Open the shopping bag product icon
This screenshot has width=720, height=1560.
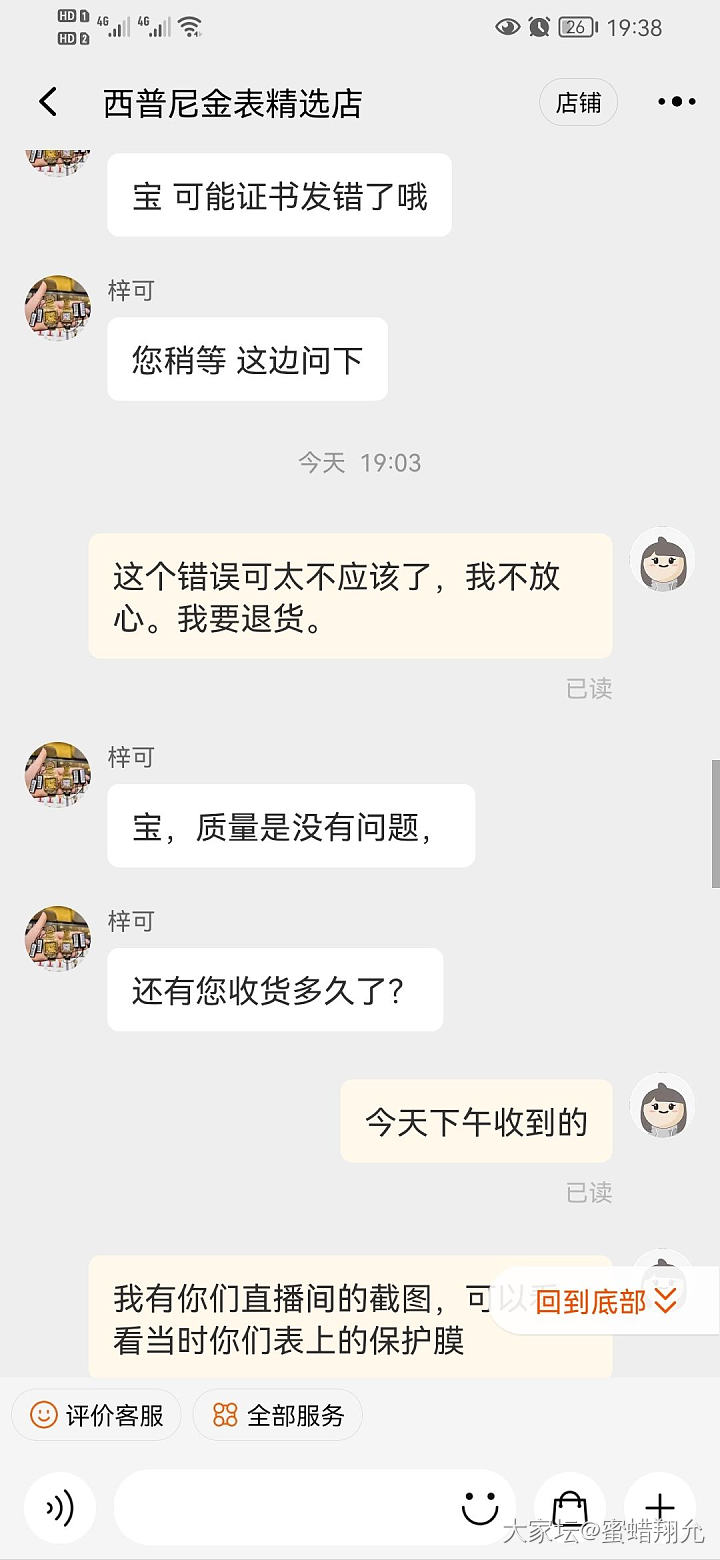[x=570, y=1508]
